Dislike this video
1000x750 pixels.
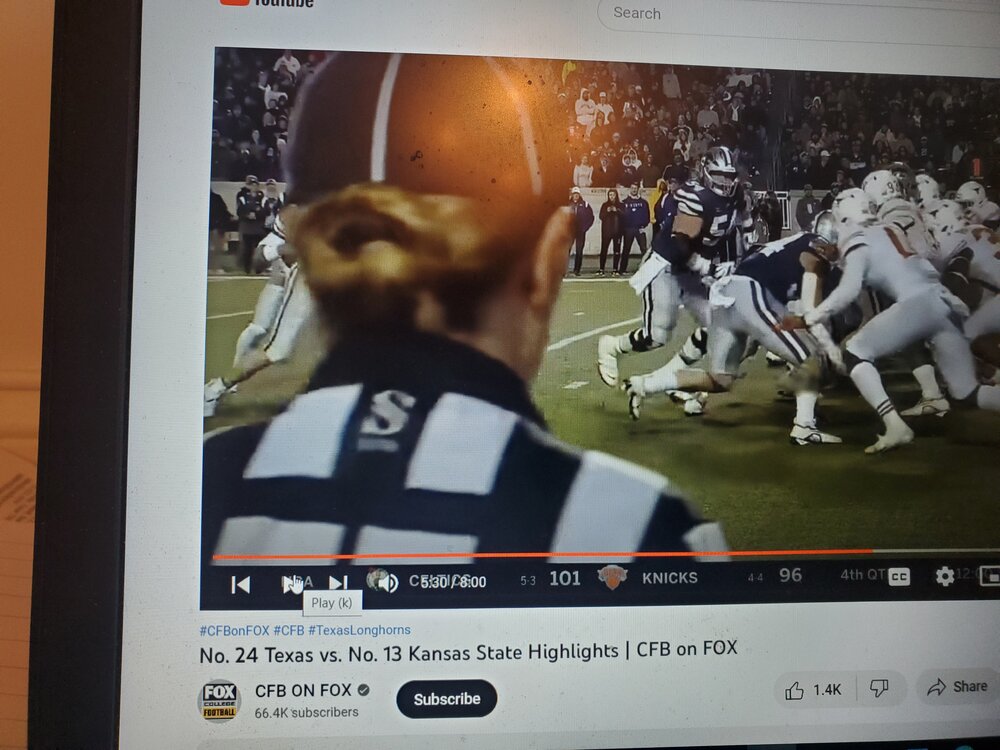point(879,688)
